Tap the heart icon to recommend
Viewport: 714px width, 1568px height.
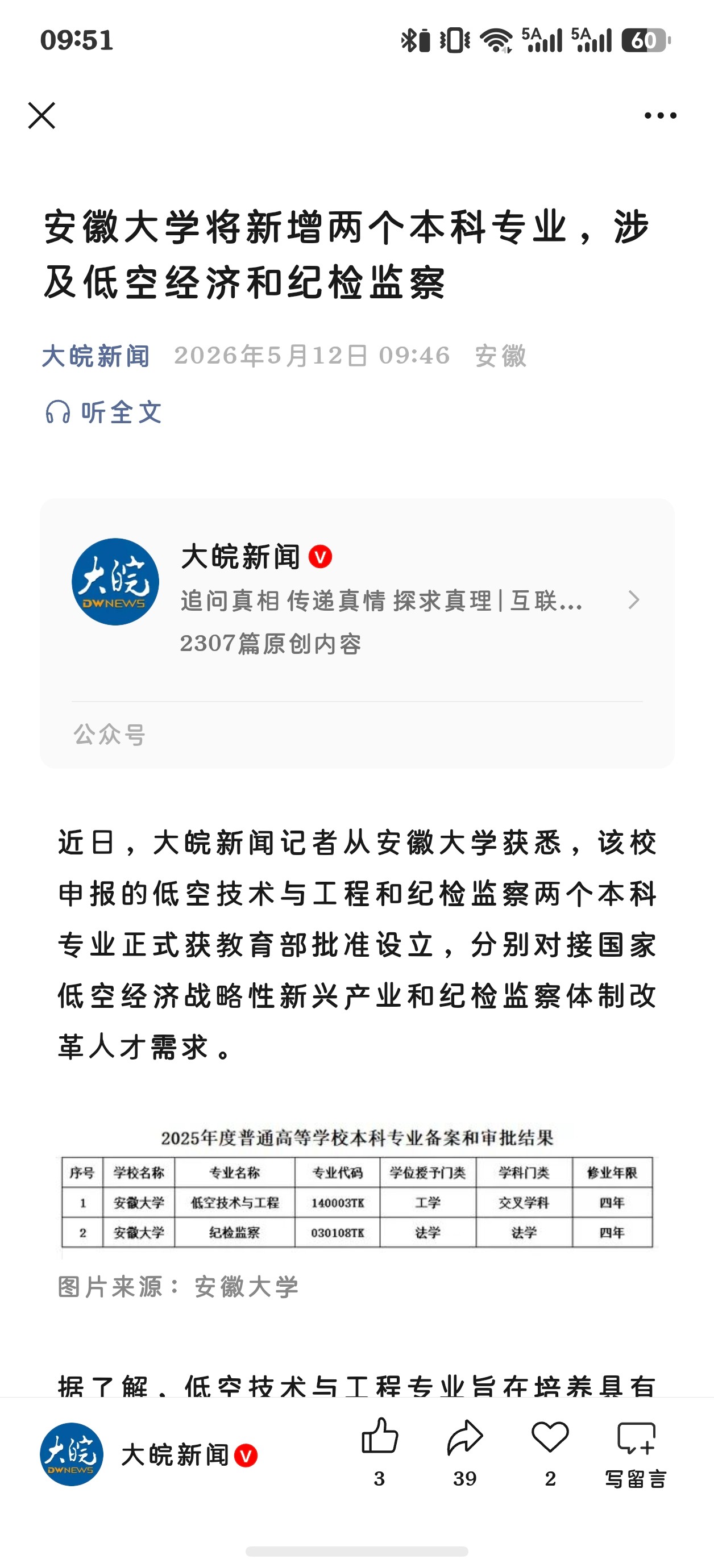[x=550, y=1450]
